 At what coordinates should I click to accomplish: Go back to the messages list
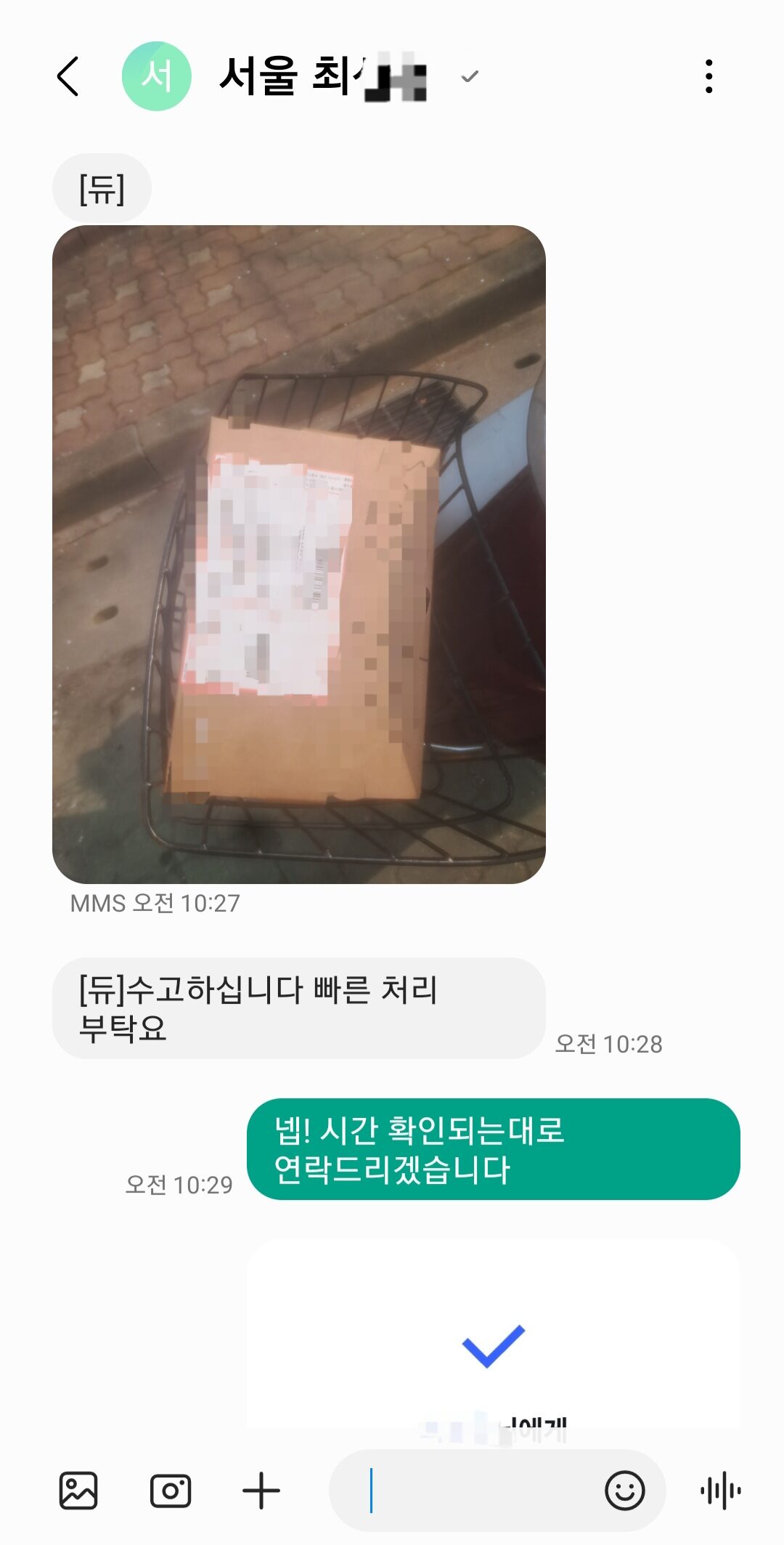click(x=68, y=76)
